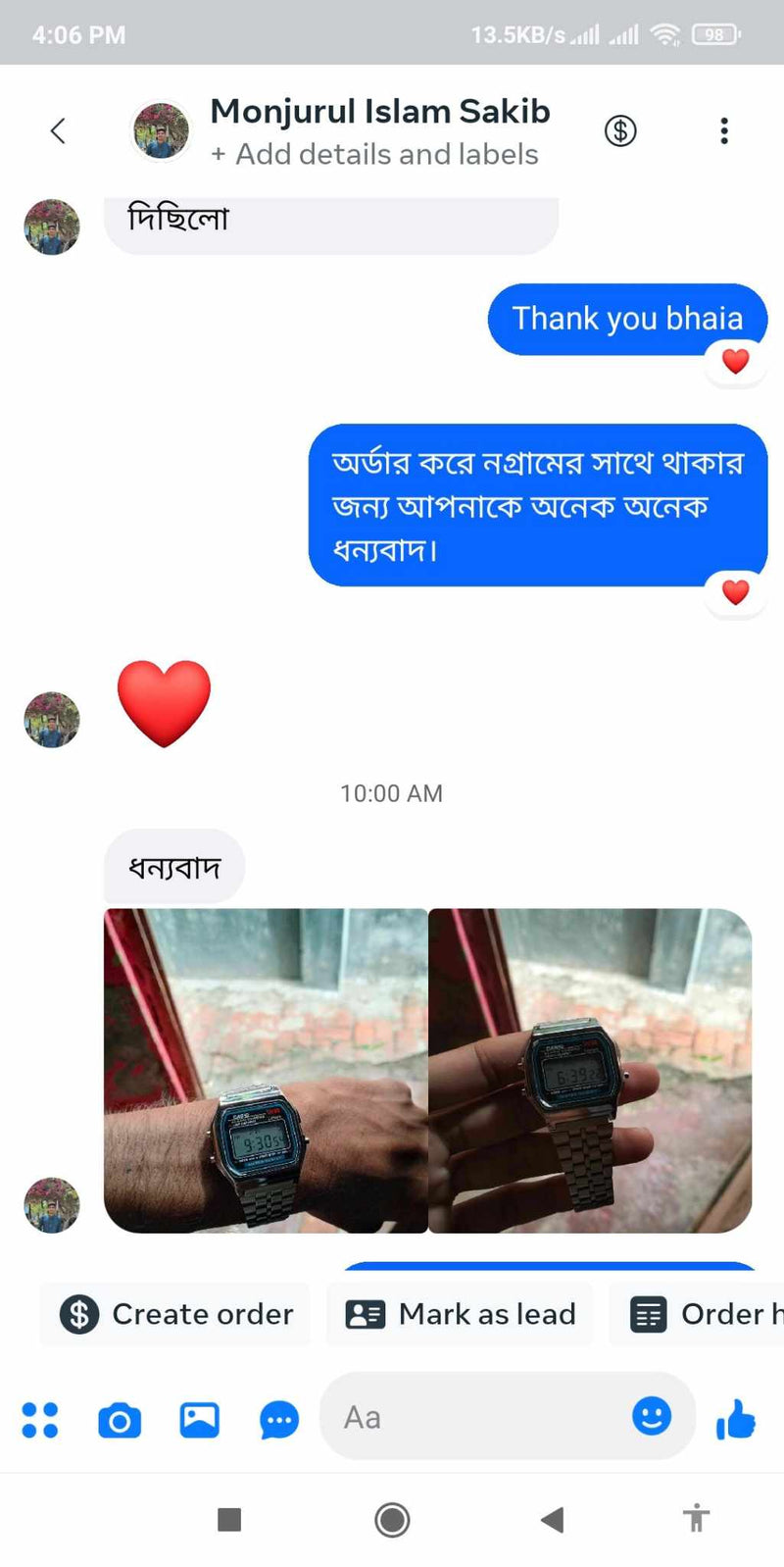This screenshot has height=1567, width=784.
Task: Send a thumbs-up like
Action: (736, 1418)
